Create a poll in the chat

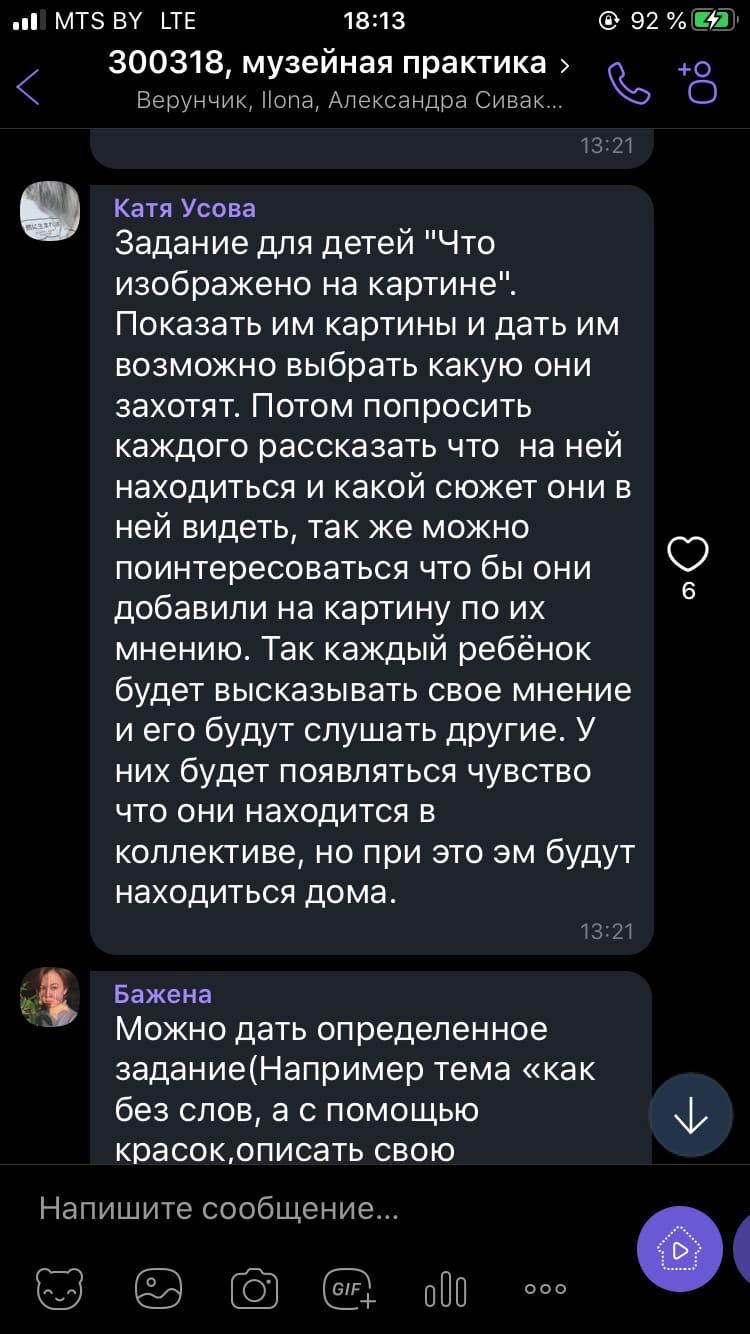click(x=446, y=1288)
